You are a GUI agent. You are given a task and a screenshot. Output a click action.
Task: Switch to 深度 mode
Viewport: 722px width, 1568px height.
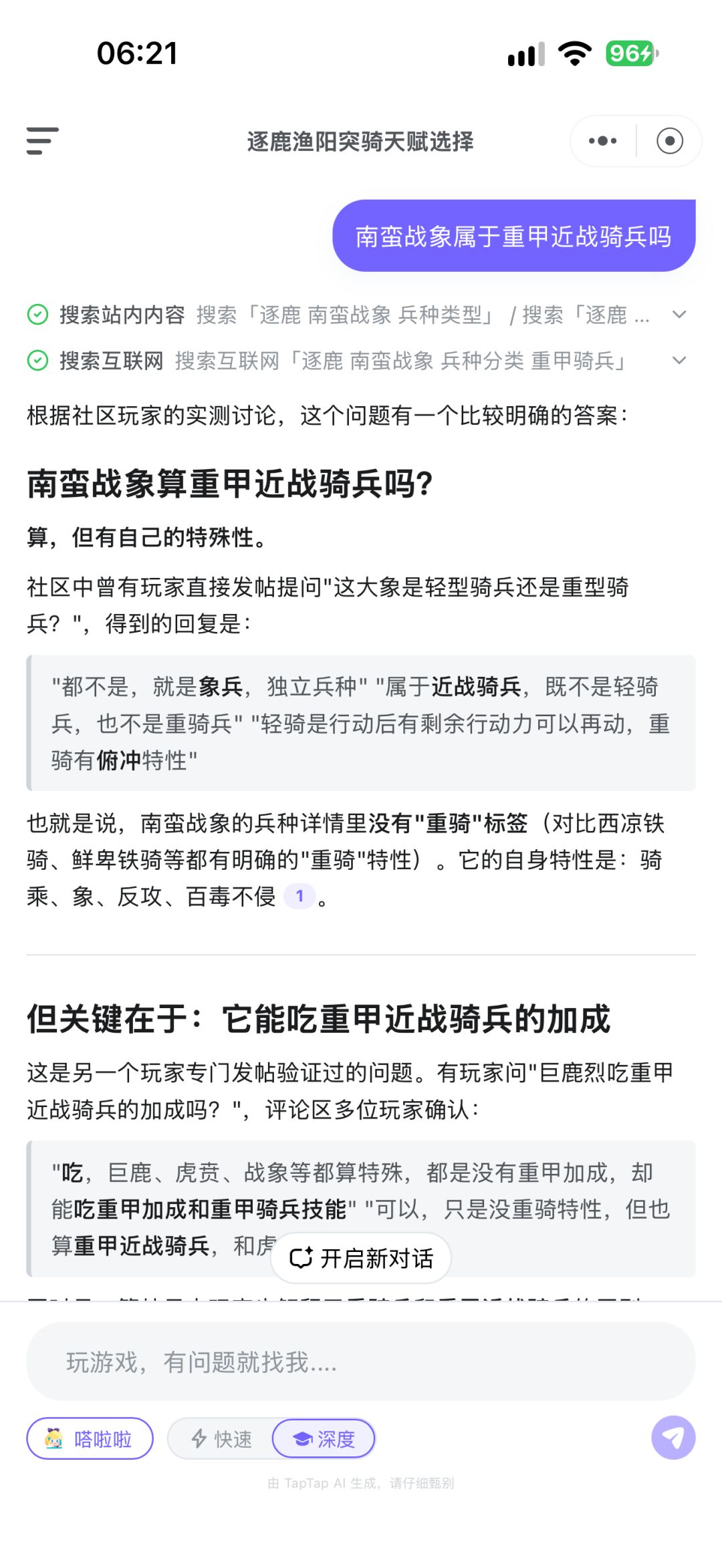[x=324, y=1438]
